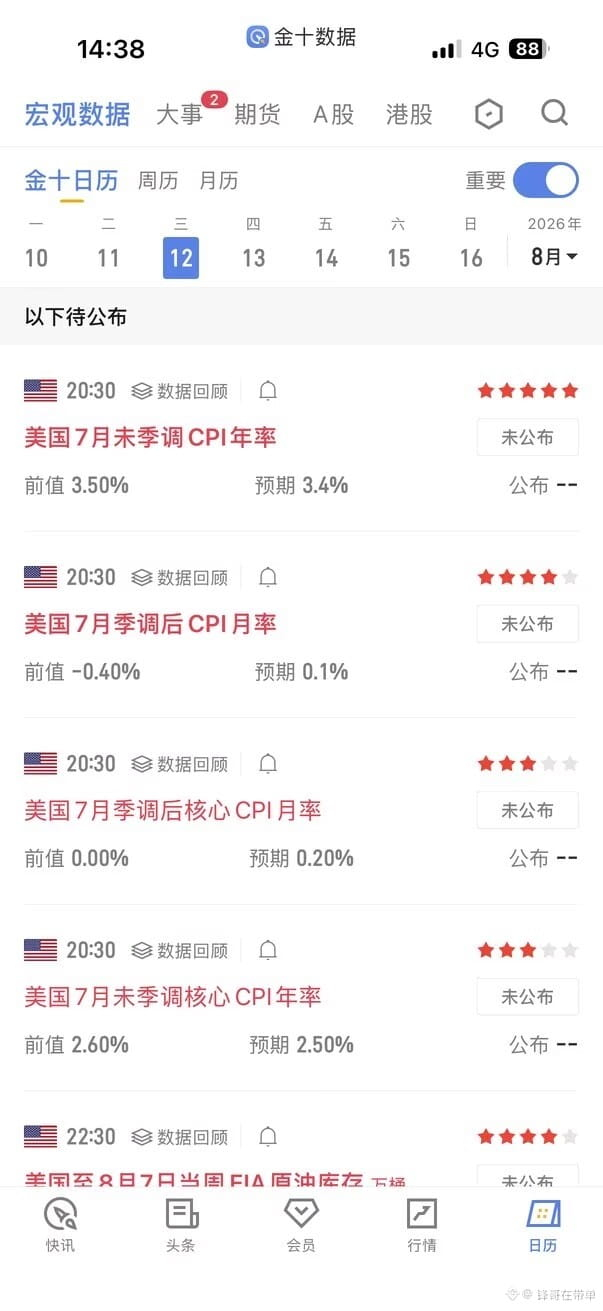Select date 10 in the week row

[x=36, y=258]
